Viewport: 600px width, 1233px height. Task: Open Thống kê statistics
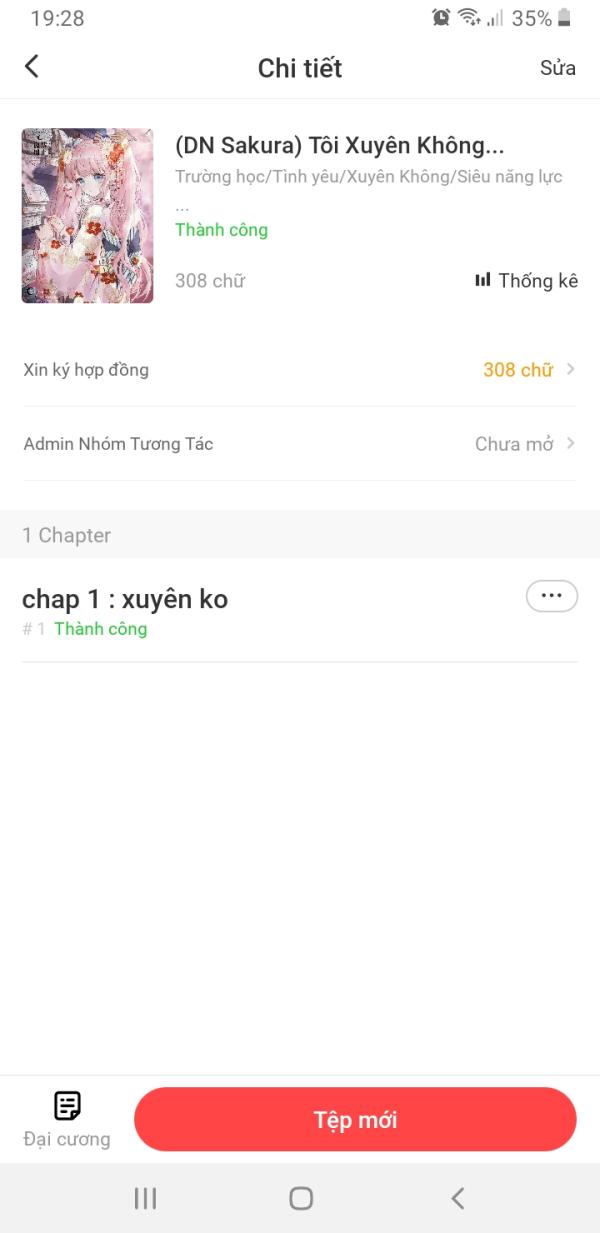point(526,281)
